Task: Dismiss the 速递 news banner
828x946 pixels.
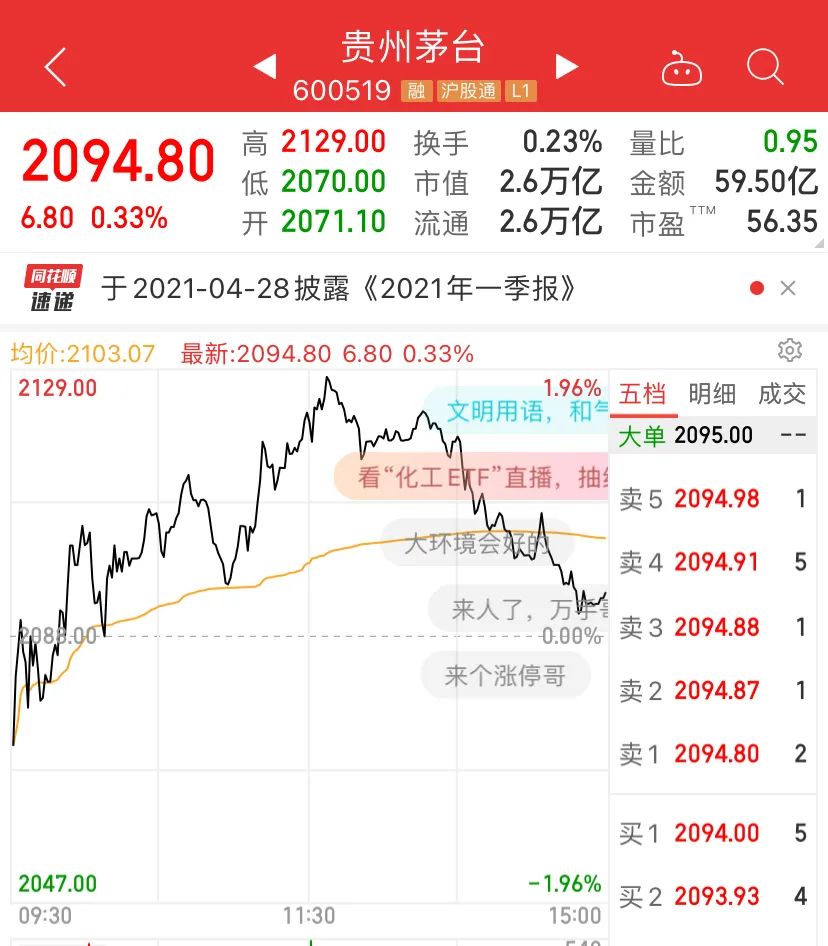Action: click(x=788, y=289)
